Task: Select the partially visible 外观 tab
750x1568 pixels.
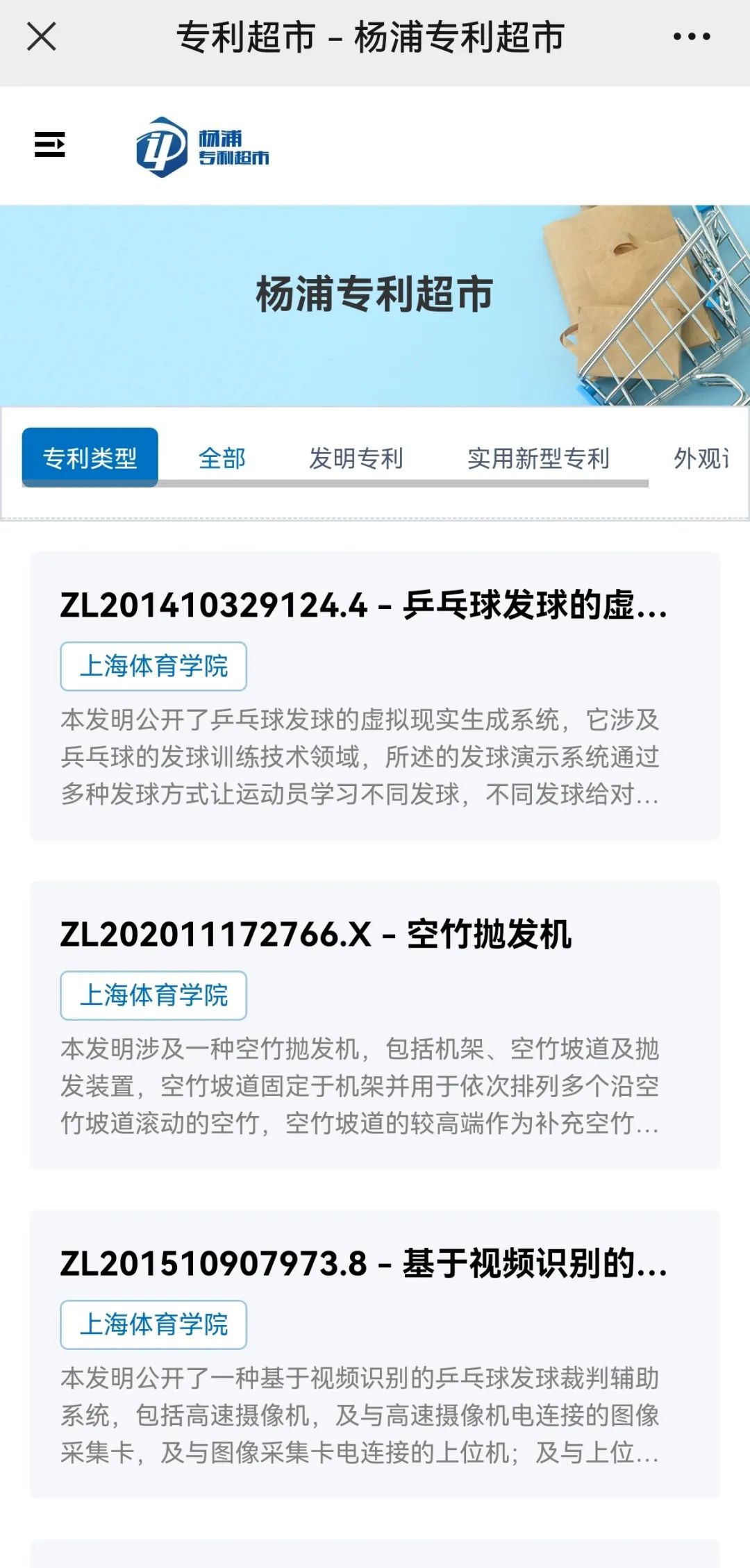Action: 701,458
